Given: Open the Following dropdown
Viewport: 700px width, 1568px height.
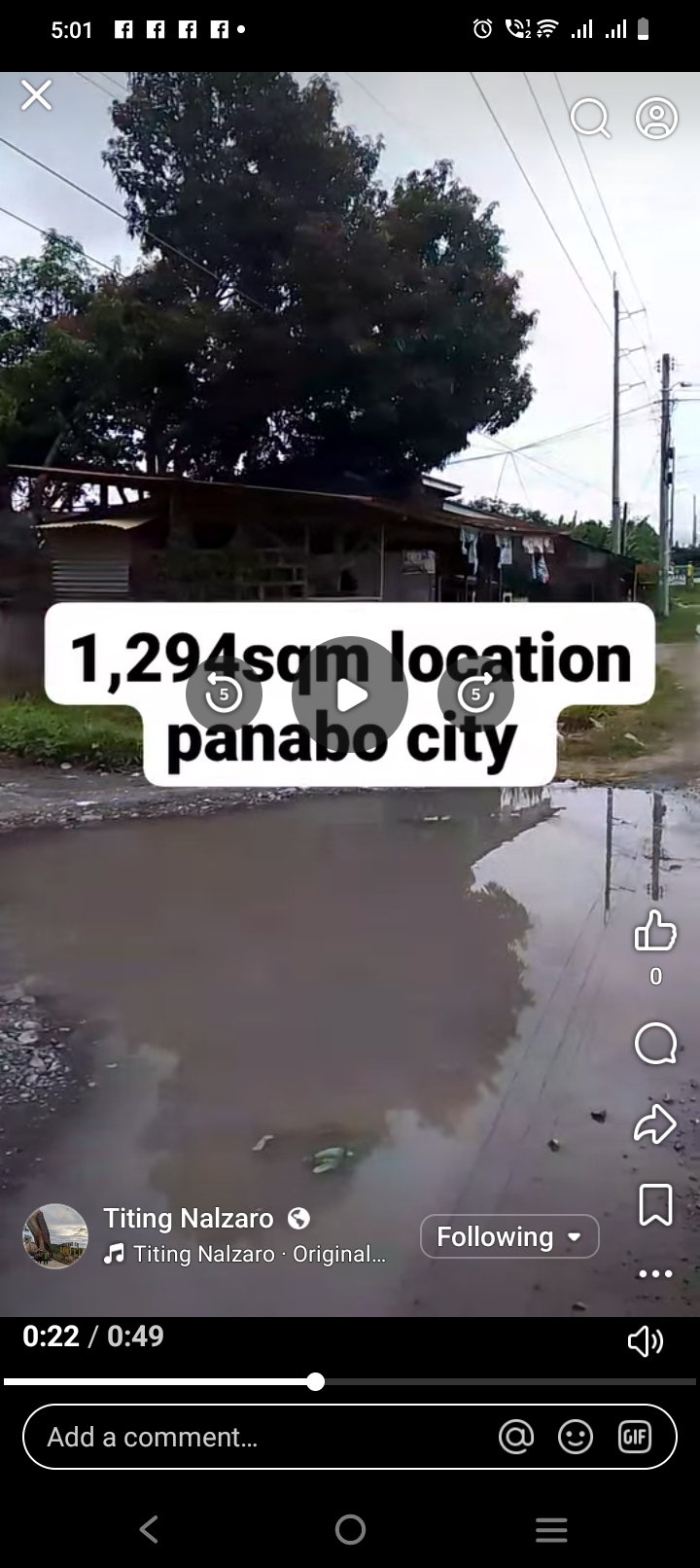Looking at the screenshot, I should pyautogui.click(x=509, y=1236).
